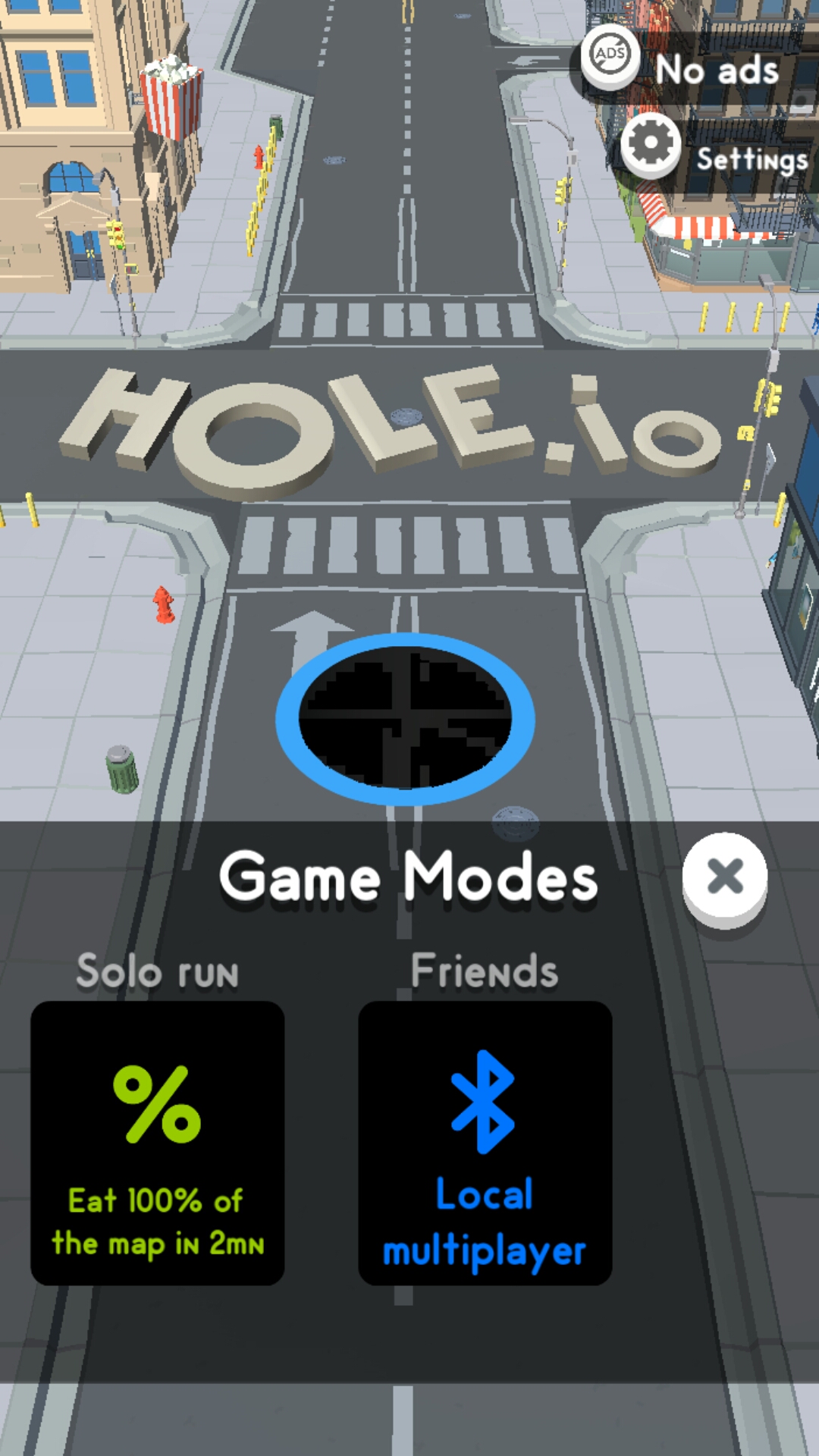The width and height of the screenshot is (819, 1456).
Task: Open the Settings gear
Action: [x=651, y=144]
